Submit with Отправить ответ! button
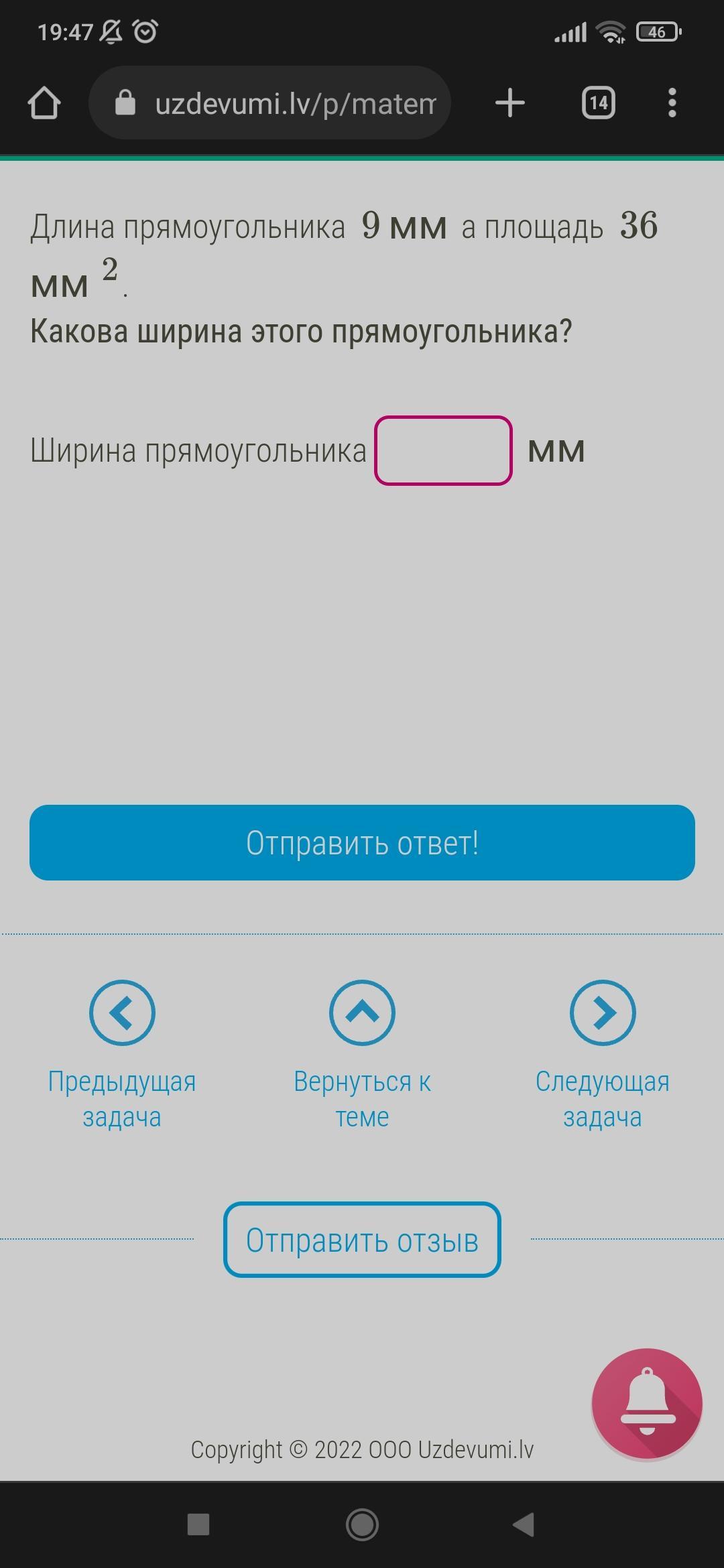Viewport: 724px width, 1568px height. (362, 842)
